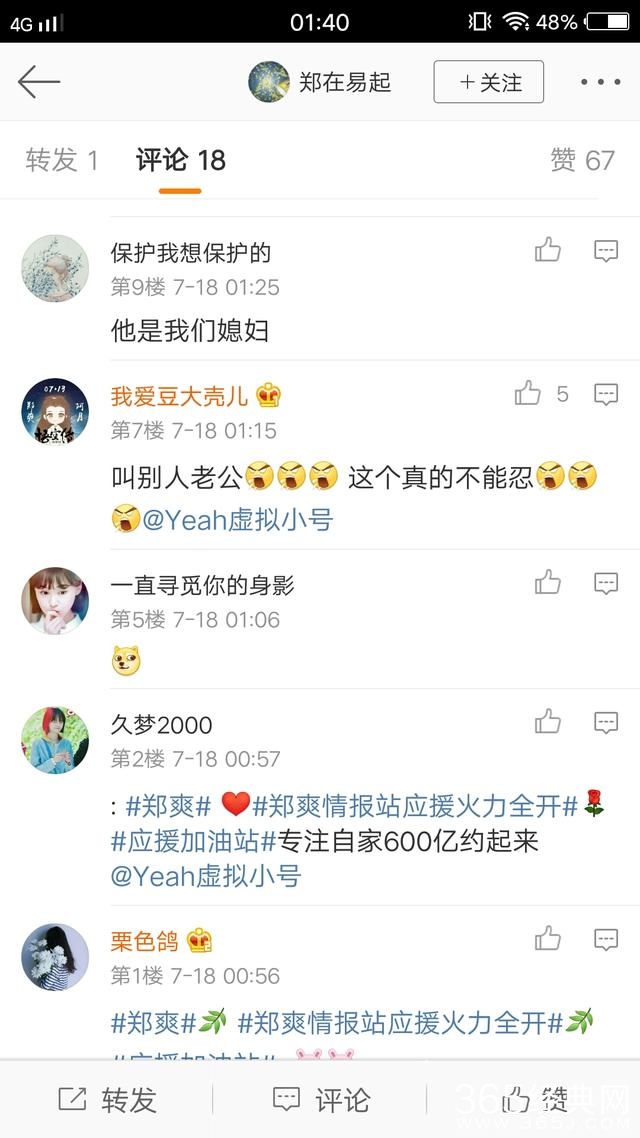The height and width of the screenshot is (1138, 640).
Task: Open the three-dot overflow menu
Action: pyautogui.click(x=600, y=82)
